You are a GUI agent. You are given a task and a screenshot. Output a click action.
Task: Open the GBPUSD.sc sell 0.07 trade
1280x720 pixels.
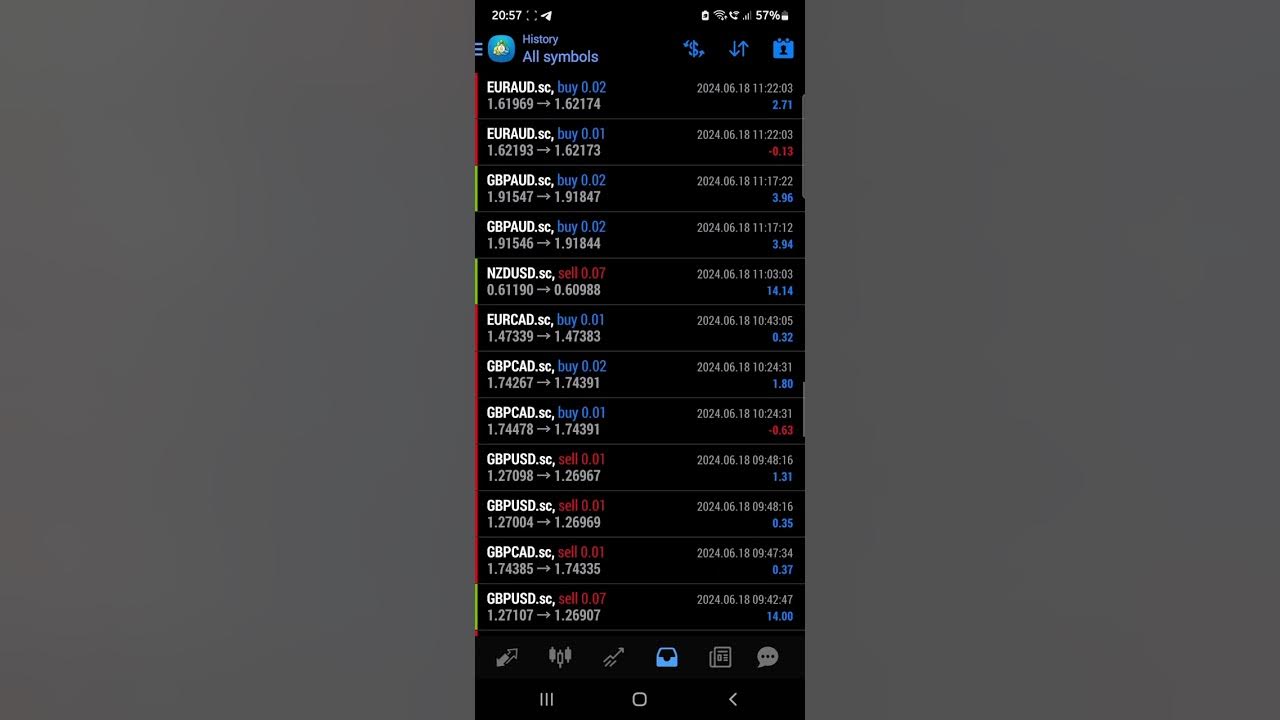(x=640, y=607)
